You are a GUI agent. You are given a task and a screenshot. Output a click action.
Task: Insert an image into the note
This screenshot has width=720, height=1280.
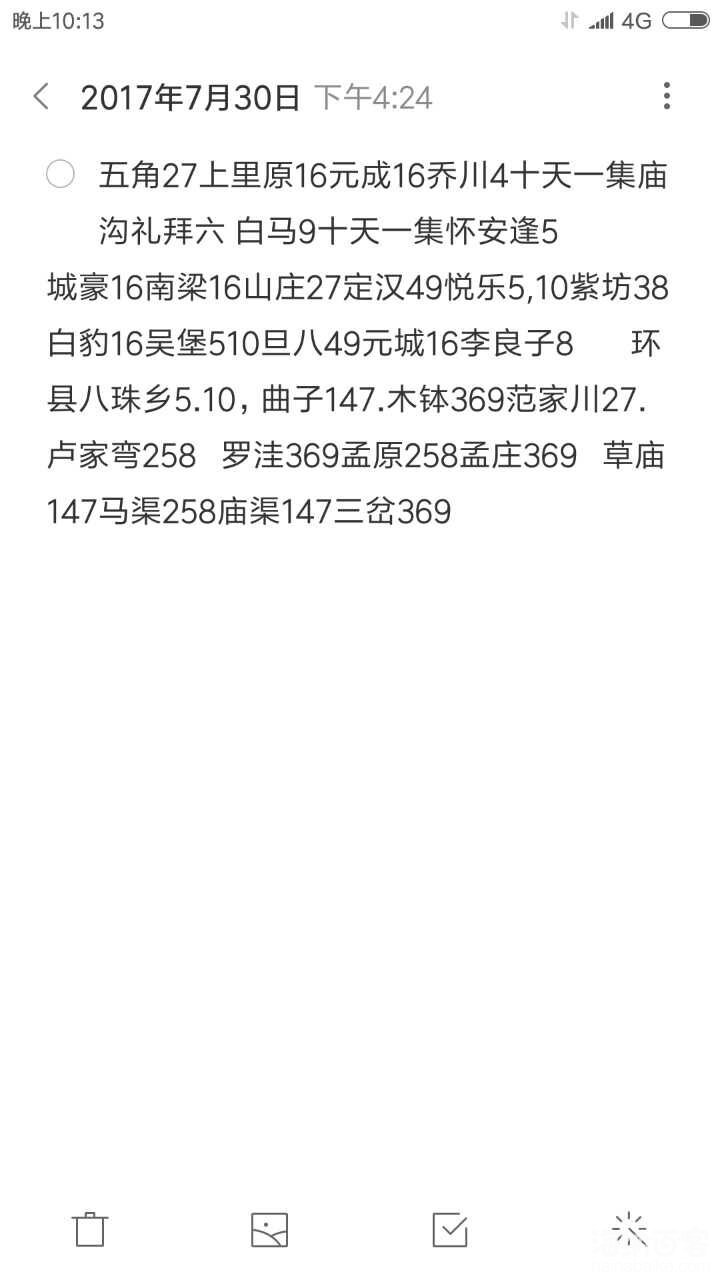point(270,1229)
